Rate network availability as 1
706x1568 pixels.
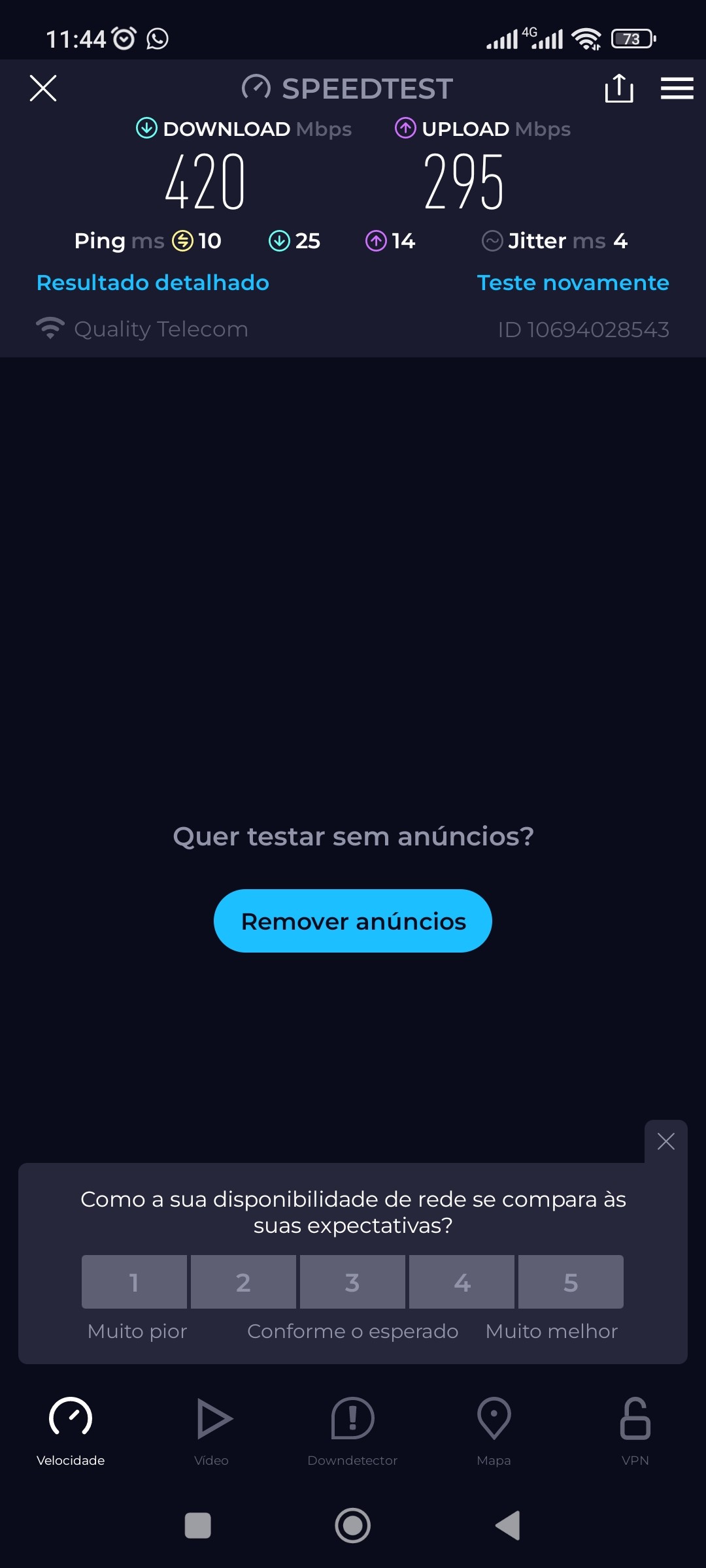pyautogui.click(x=134, y=1282)
